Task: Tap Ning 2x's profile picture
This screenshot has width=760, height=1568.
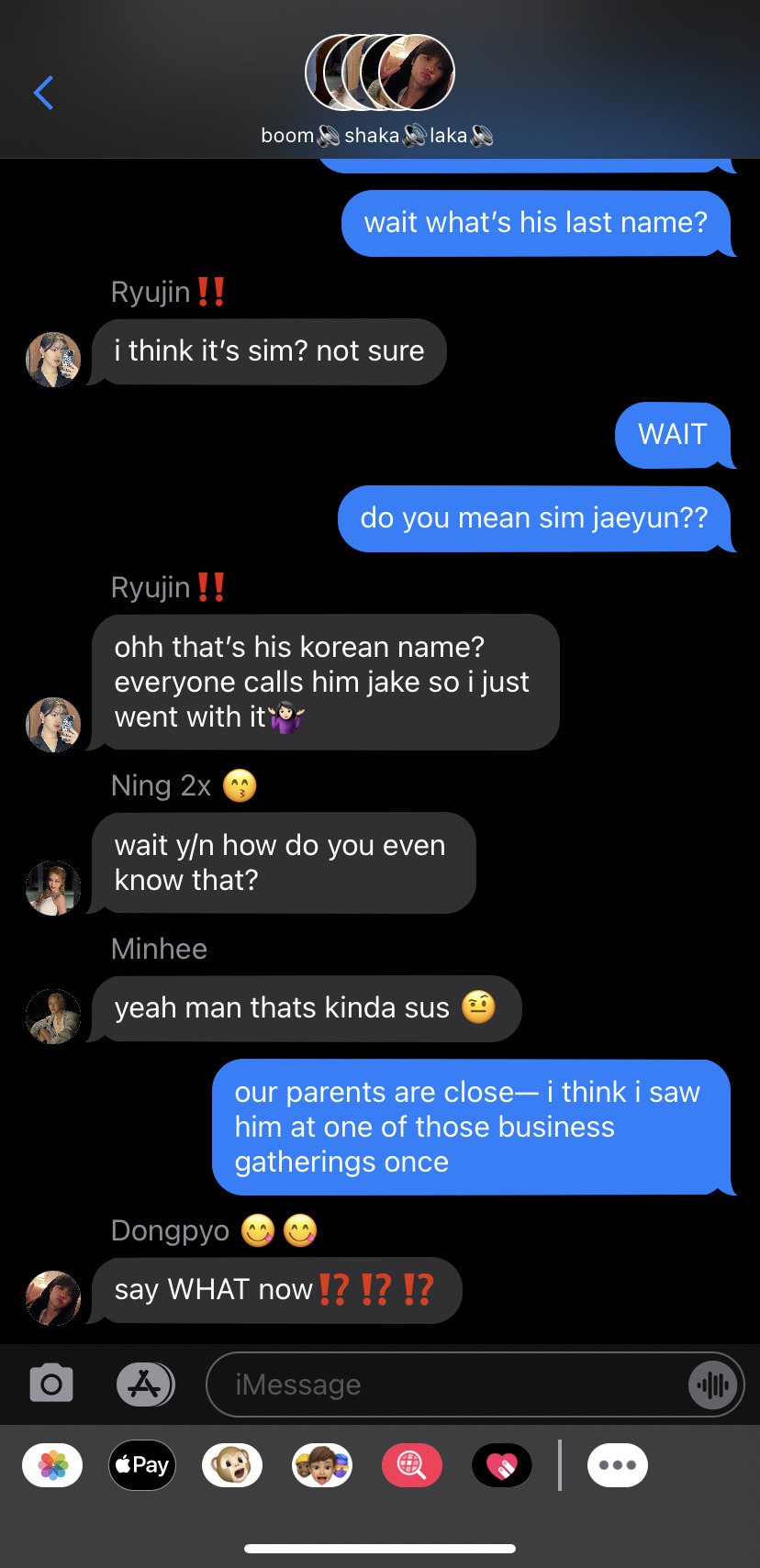Action: [53, 888]
